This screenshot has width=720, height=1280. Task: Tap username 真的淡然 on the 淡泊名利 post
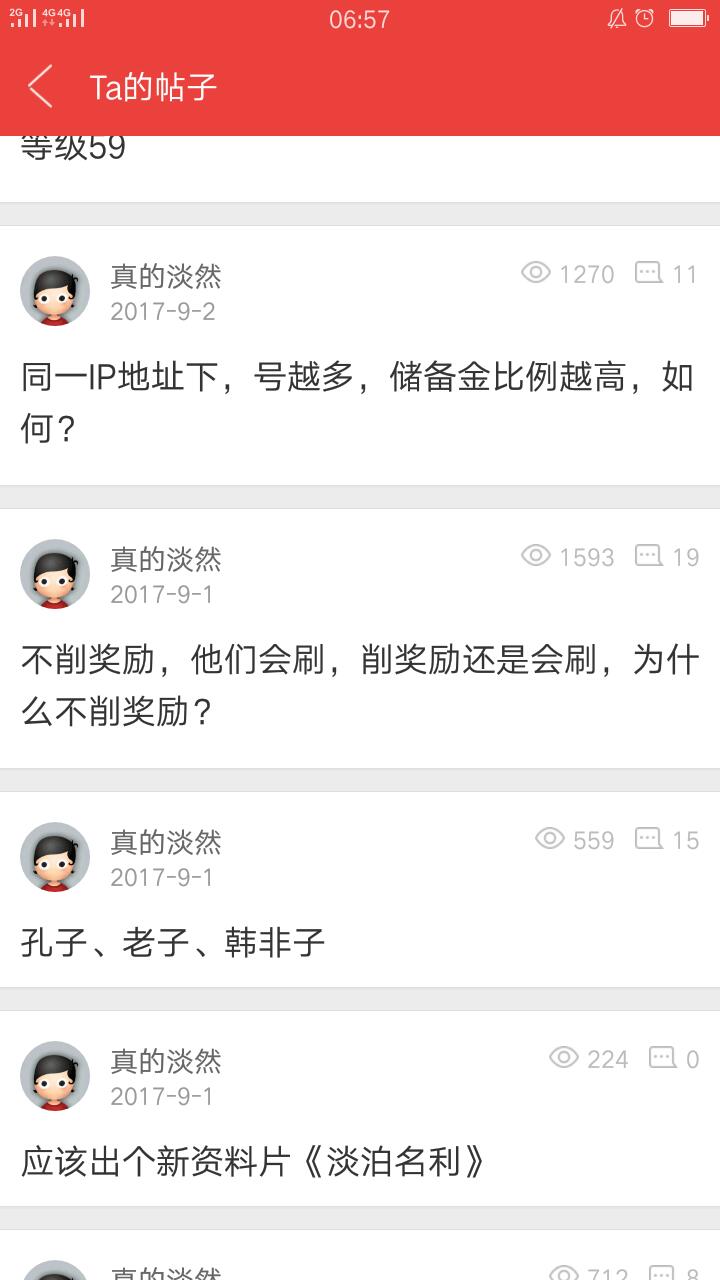click(x=166, y=1060)
